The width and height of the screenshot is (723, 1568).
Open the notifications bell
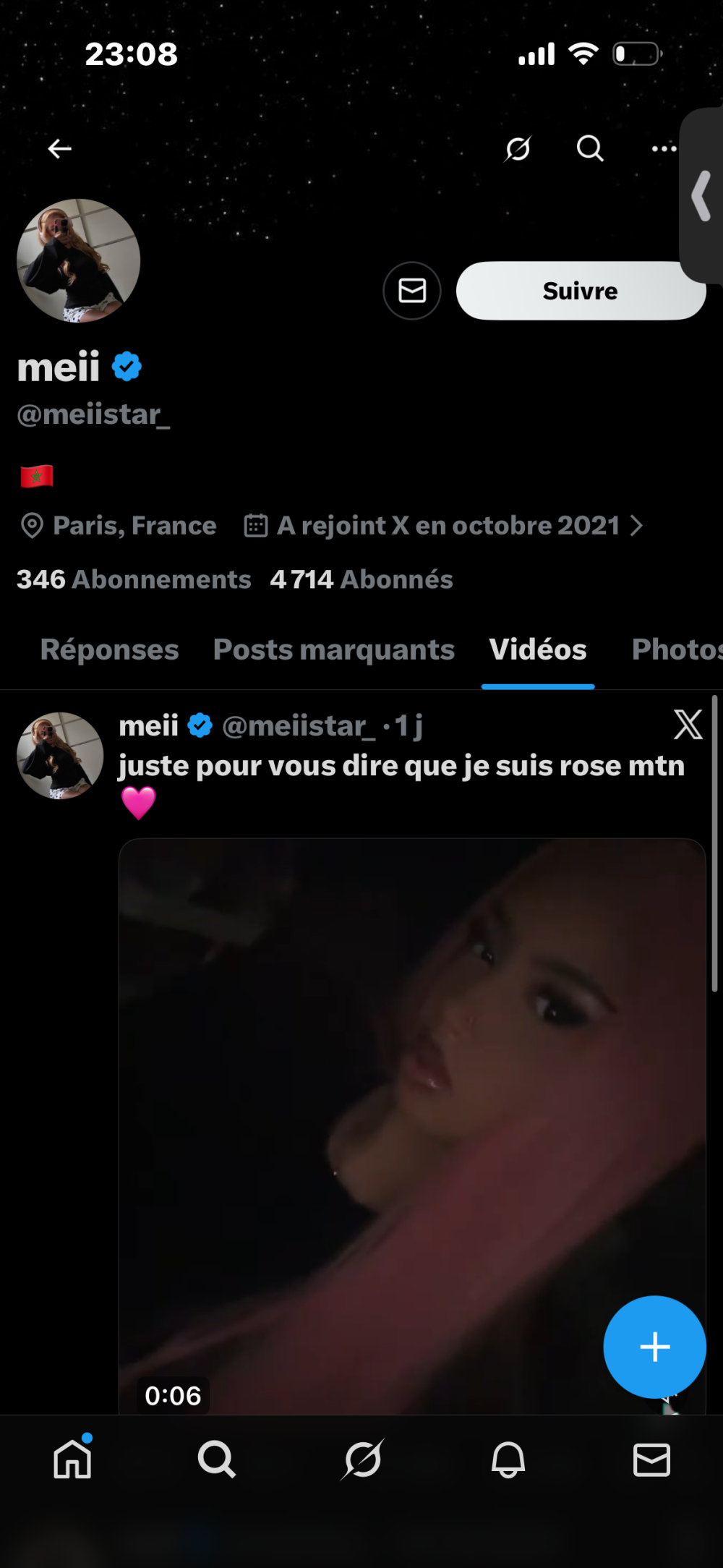point(508,1460)
